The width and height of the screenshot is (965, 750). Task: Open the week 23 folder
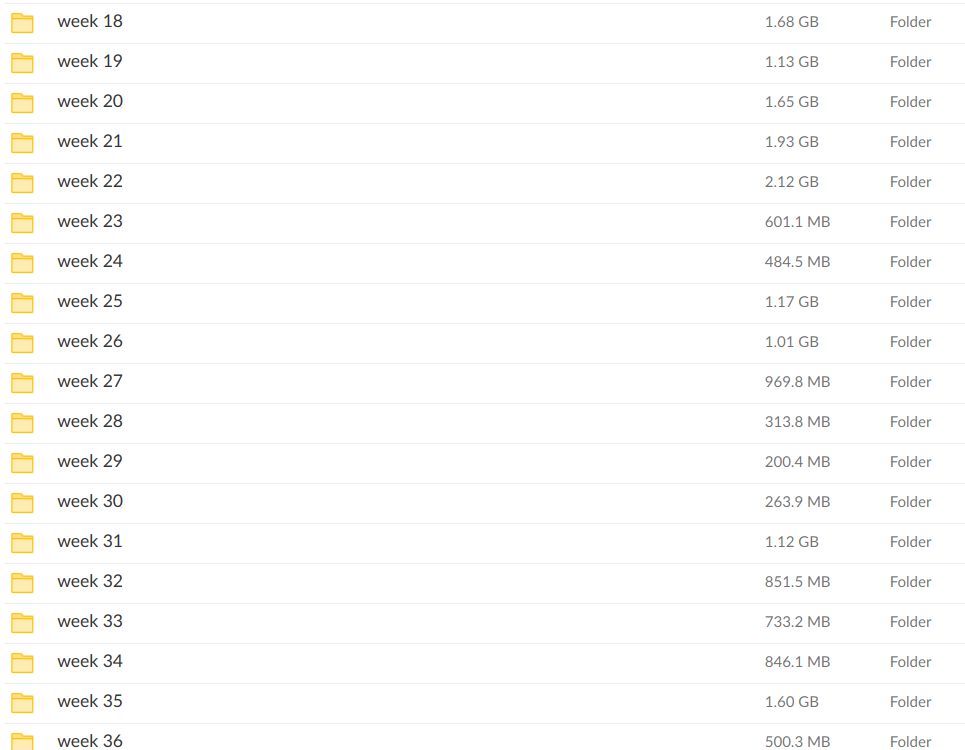tap(90, 222)
